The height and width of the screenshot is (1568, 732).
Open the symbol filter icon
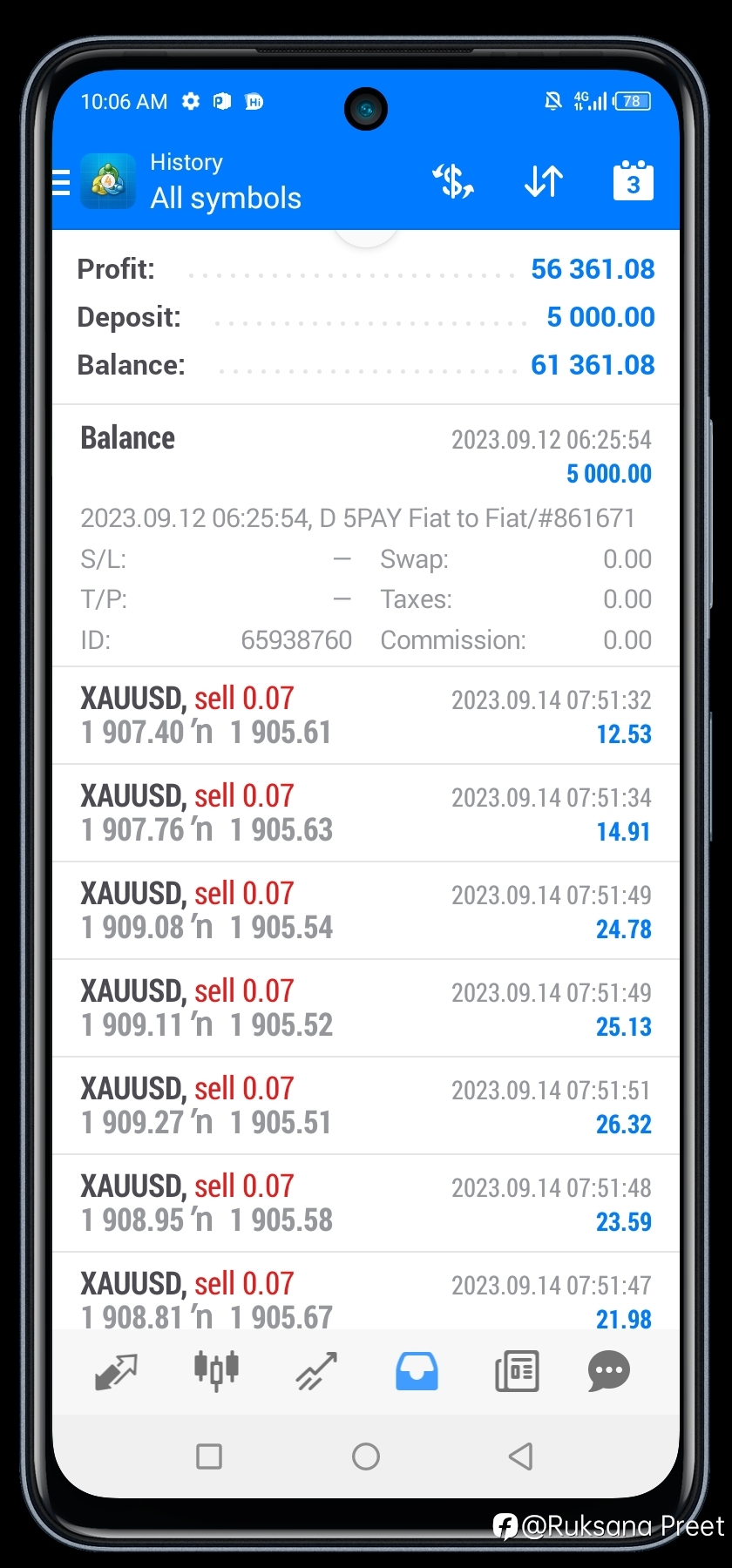pyautogui.click(x=453, y=181)
